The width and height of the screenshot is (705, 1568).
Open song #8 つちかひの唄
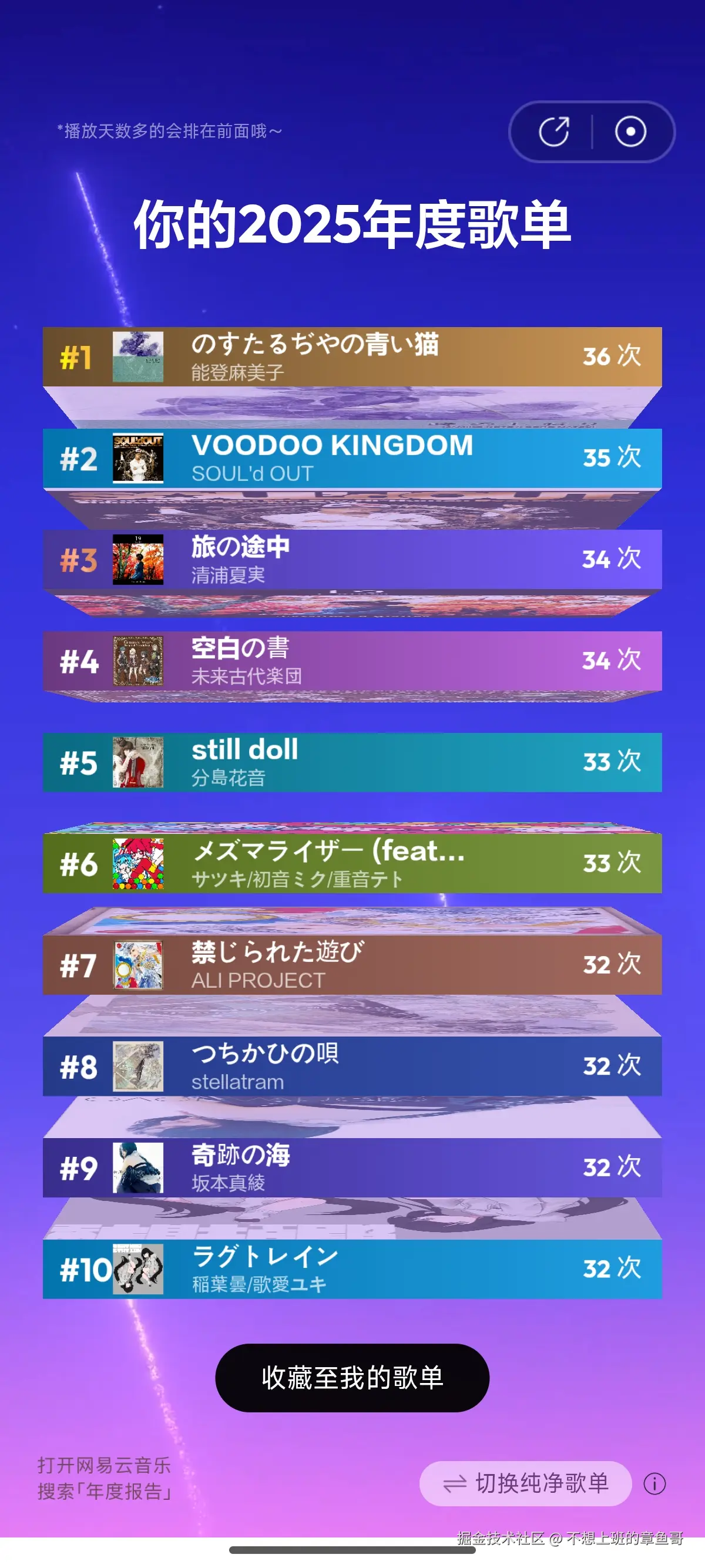[352, 1066]
